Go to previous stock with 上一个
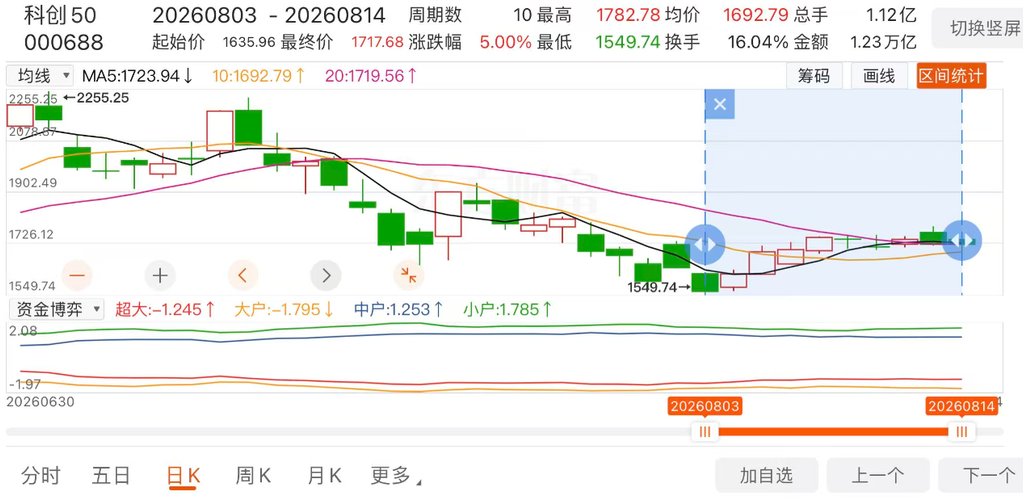The image size is (1023, 500). coord(878,475)
